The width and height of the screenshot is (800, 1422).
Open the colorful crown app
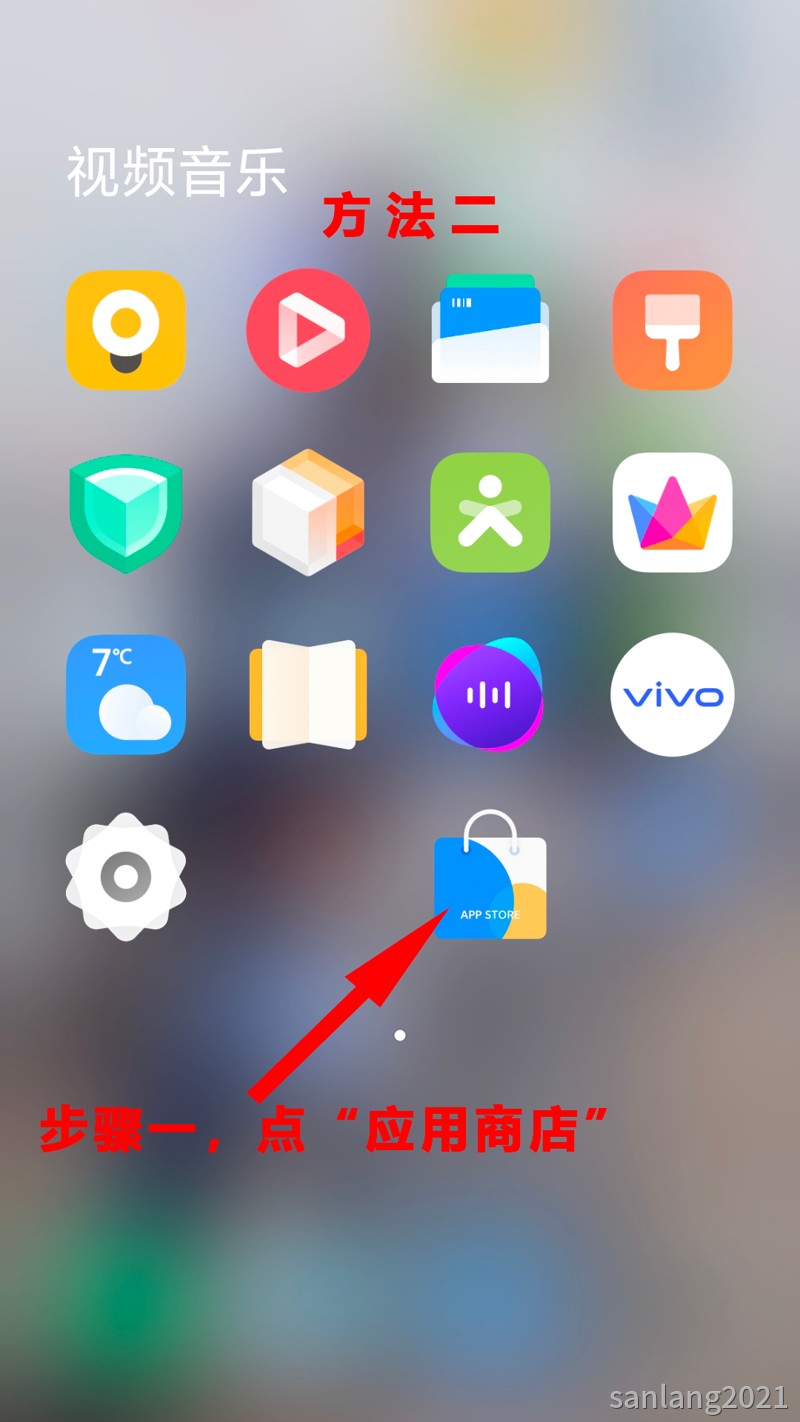click(x=672, y=513)
